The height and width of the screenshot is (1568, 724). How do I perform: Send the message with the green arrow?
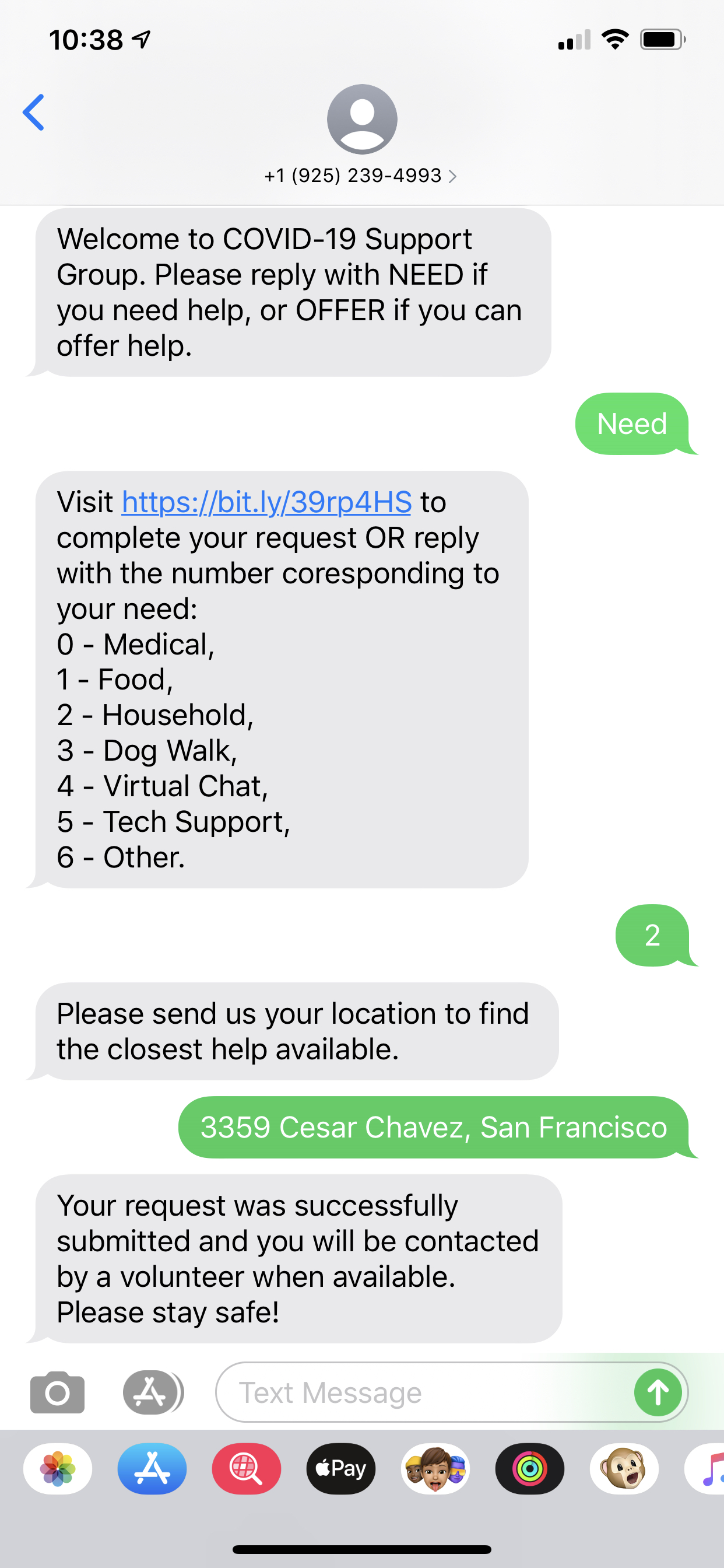(x=658, y=1392)
